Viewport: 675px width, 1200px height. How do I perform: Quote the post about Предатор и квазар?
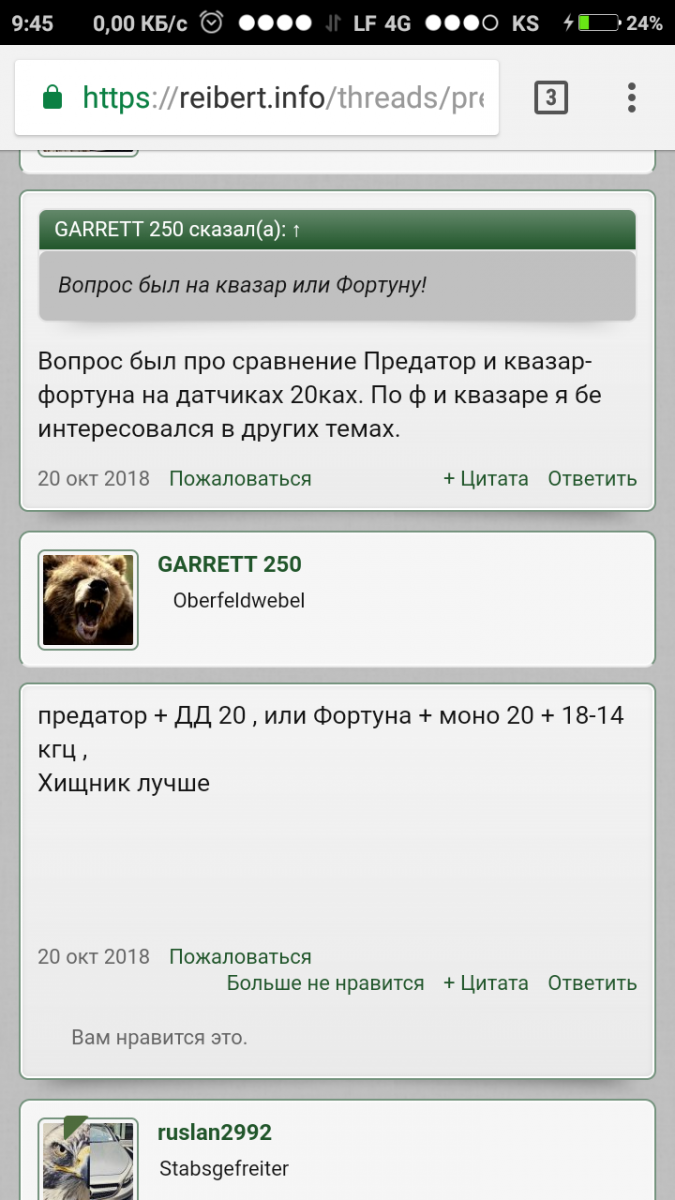pos(486,478)
